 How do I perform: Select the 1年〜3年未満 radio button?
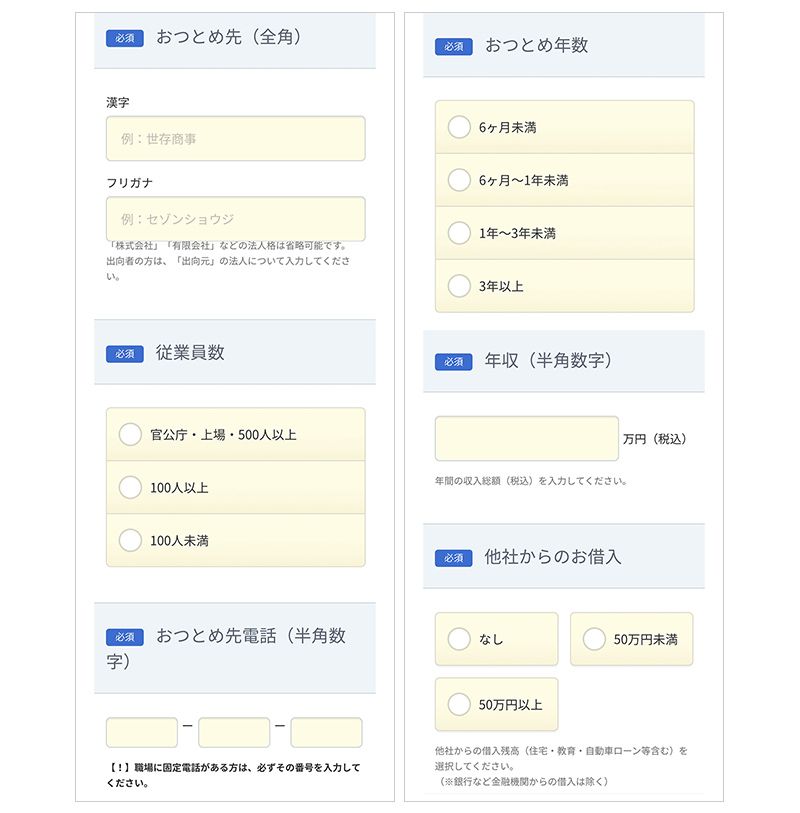tap(459, 233)
